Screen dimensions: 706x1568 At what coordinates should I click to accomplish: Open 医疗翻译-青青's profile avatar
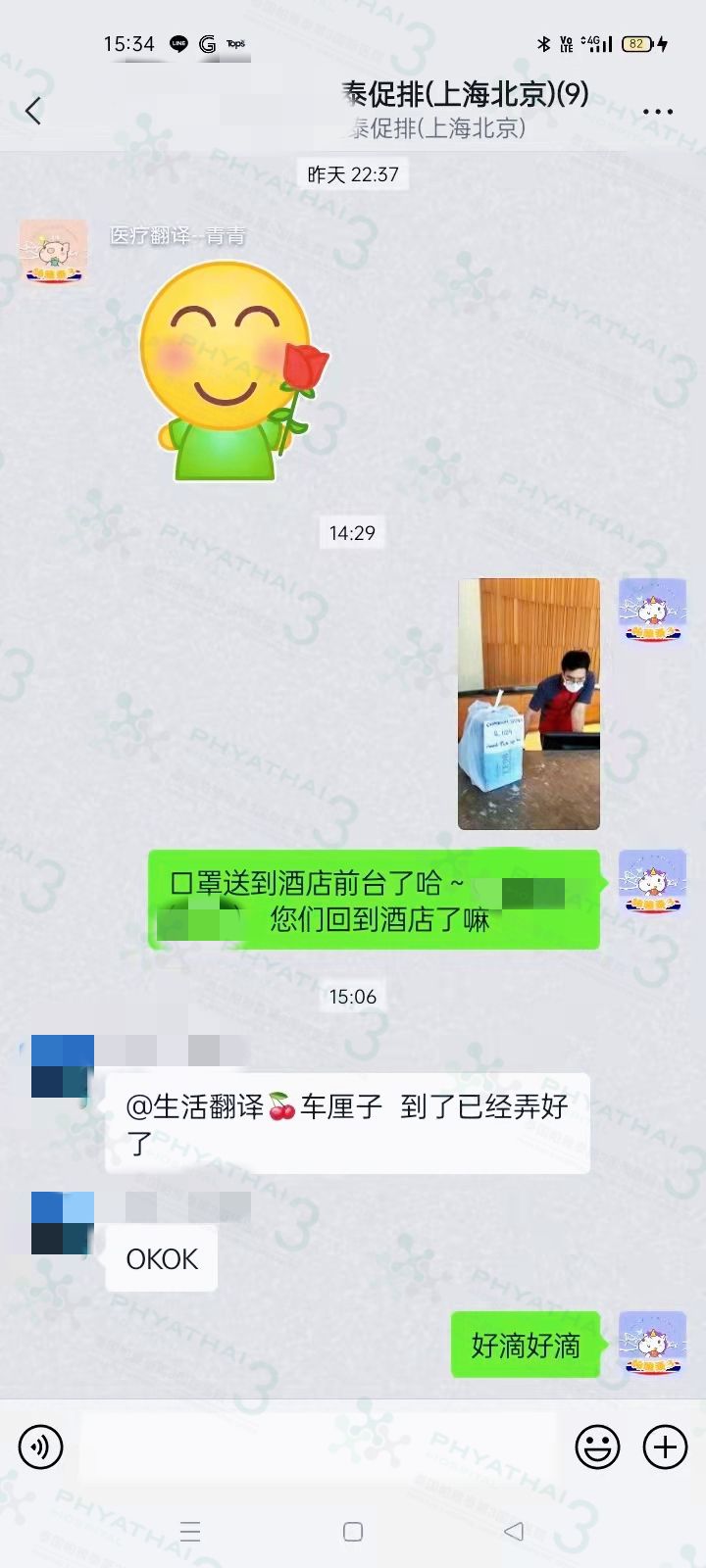[x=53, y=252]
